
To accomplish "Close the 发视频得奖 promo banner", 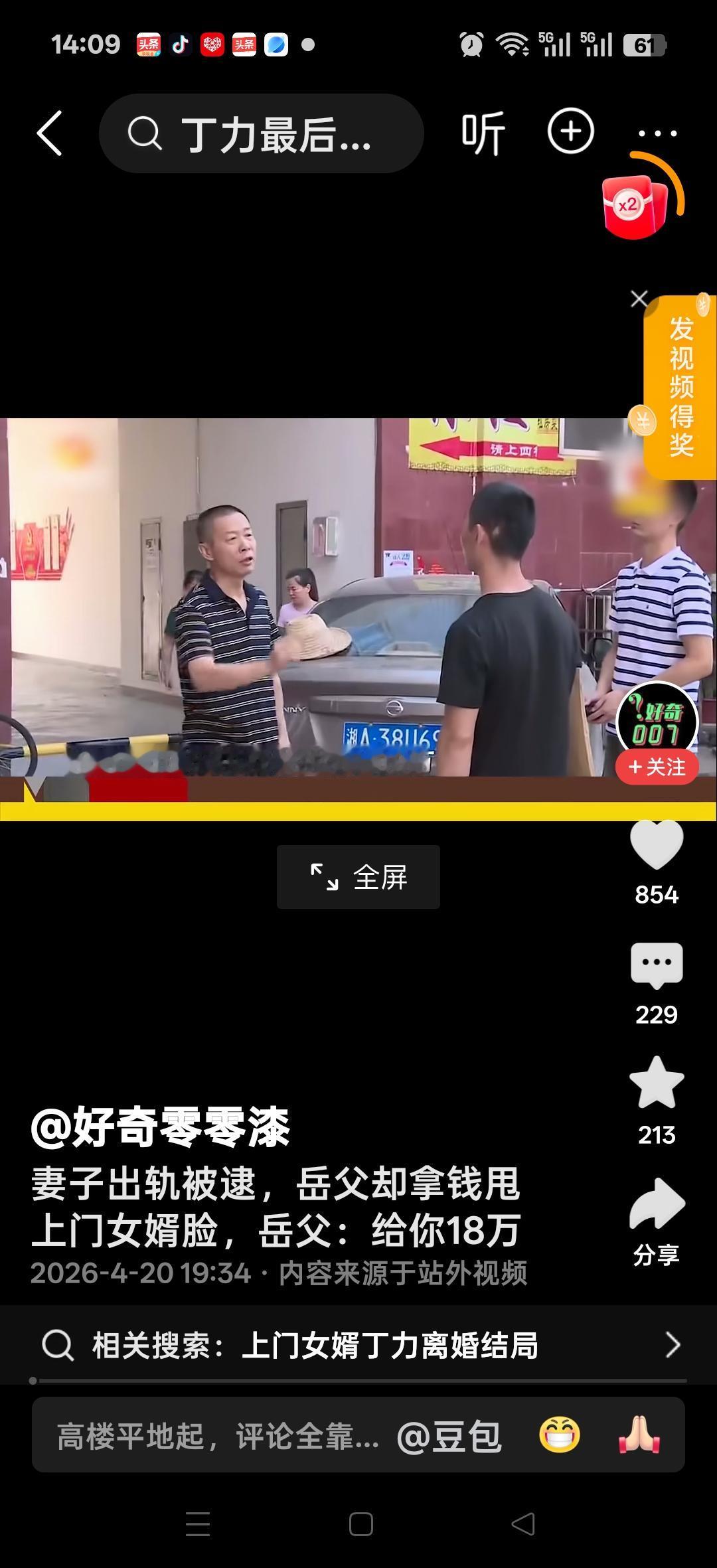I will coord(639,299).
